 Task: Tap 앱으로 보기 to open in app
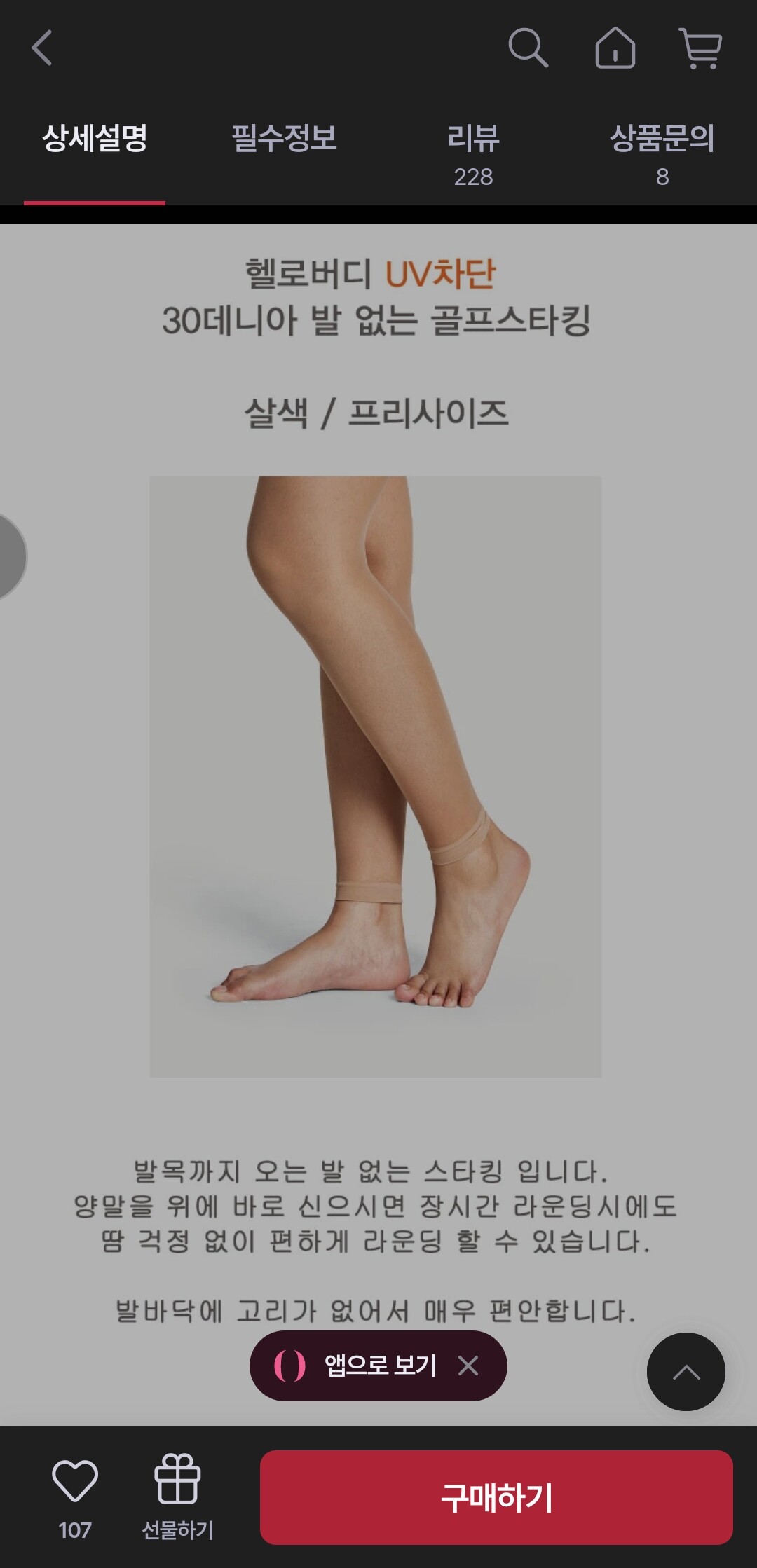point(379,1366)
